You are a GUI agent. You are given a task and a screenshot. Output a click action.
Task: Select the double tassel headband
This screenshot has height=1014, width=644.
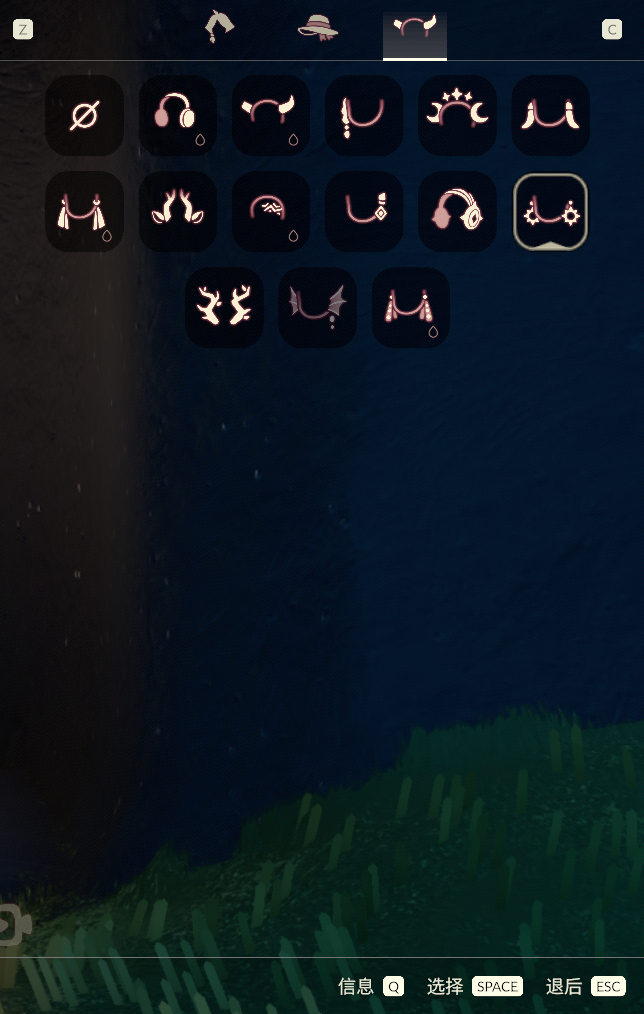[84, 211]
